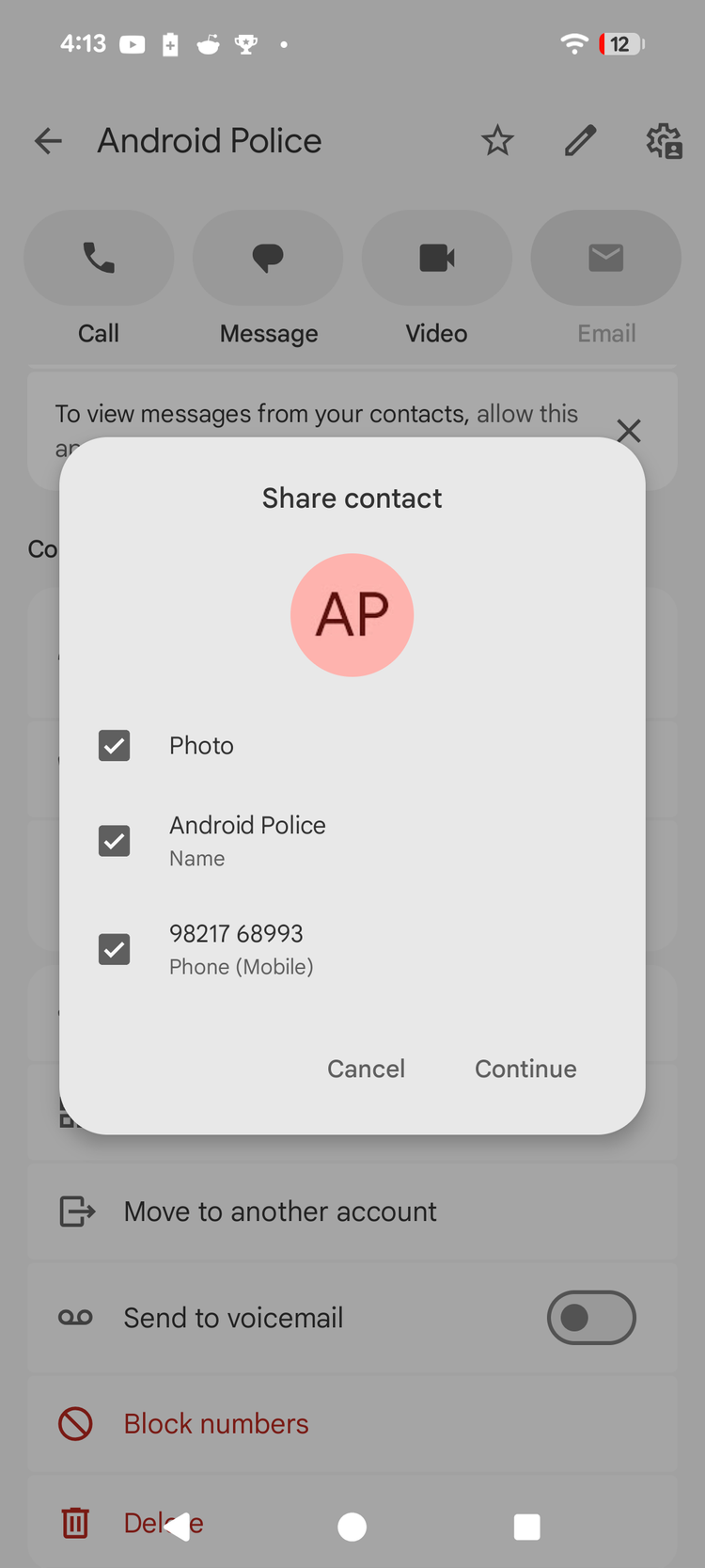
Task: Uncheck the Android Police name checkbox
Action: pyautogui.click(x=114, y=840)
